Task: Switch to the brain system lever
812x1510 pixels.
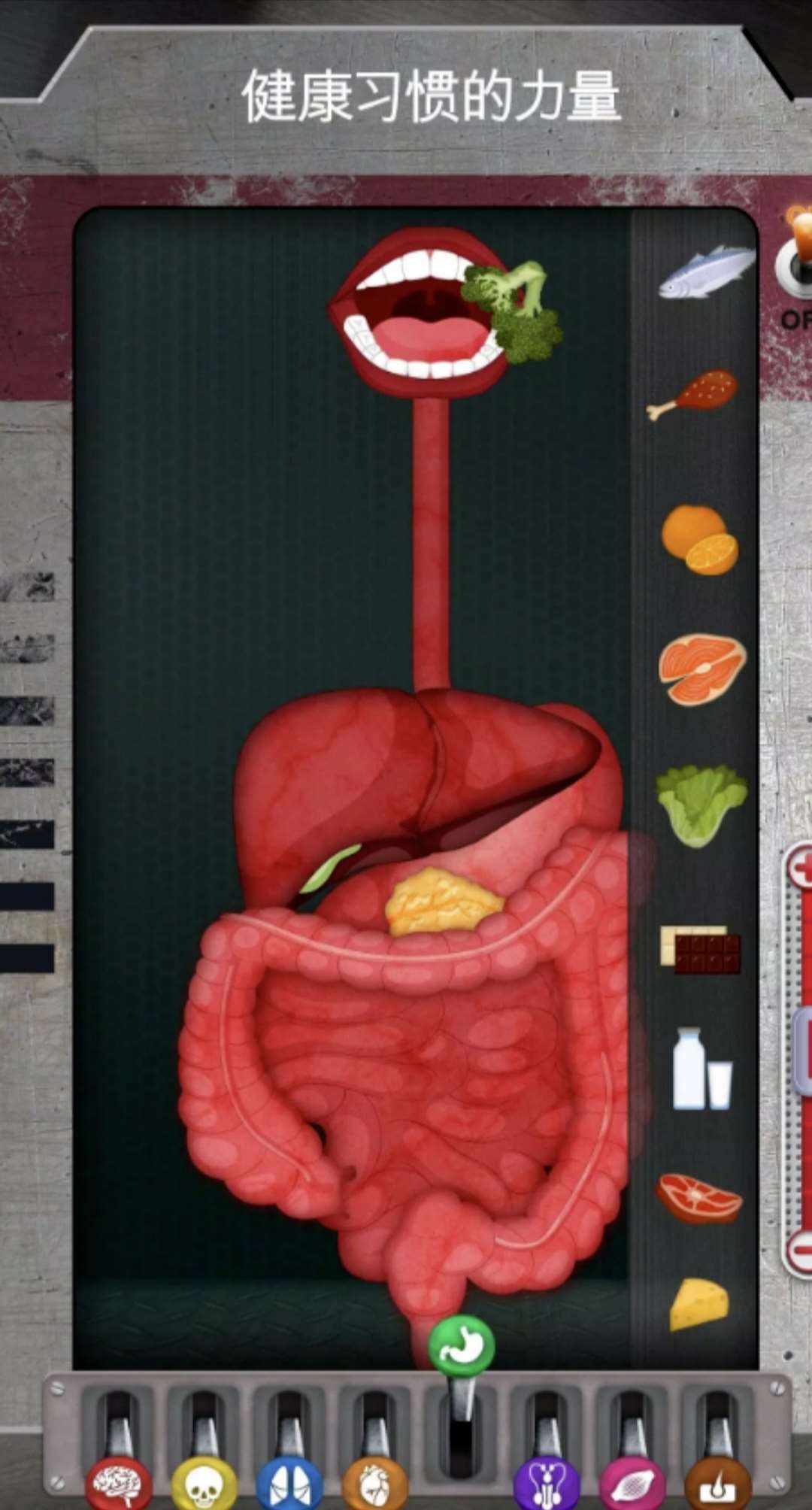Action: click(118, 1483)
